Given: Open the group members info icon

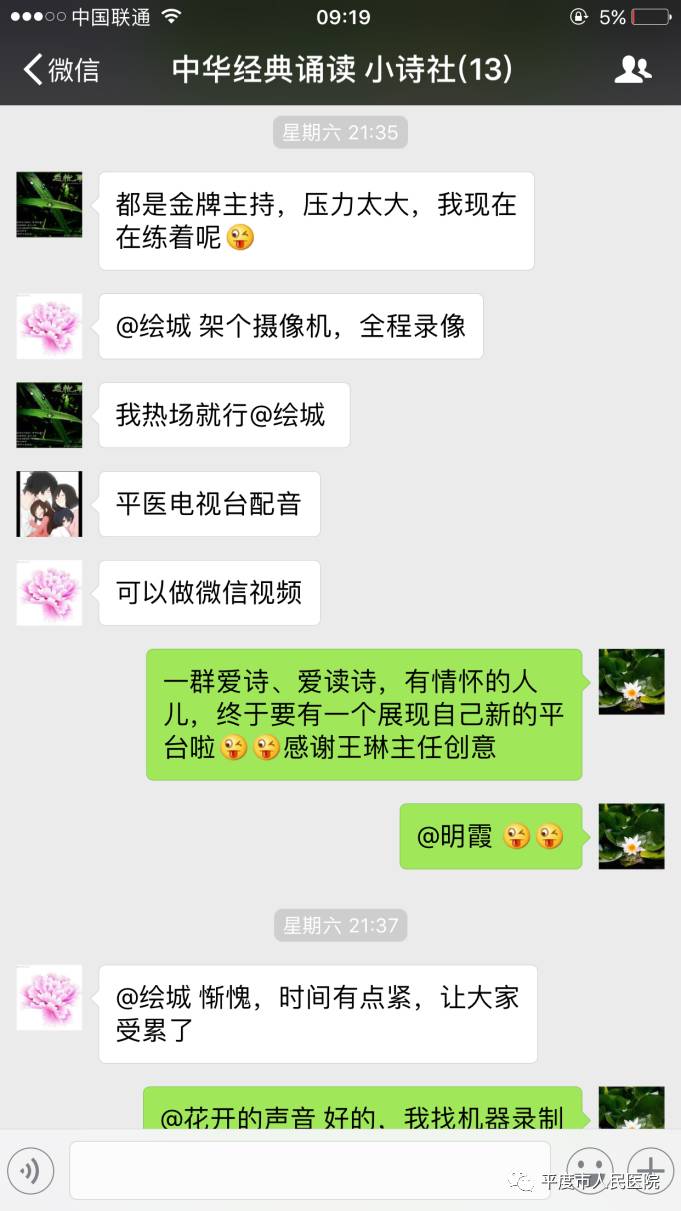Looking at the screenshot, I should (x=631, y=70).
